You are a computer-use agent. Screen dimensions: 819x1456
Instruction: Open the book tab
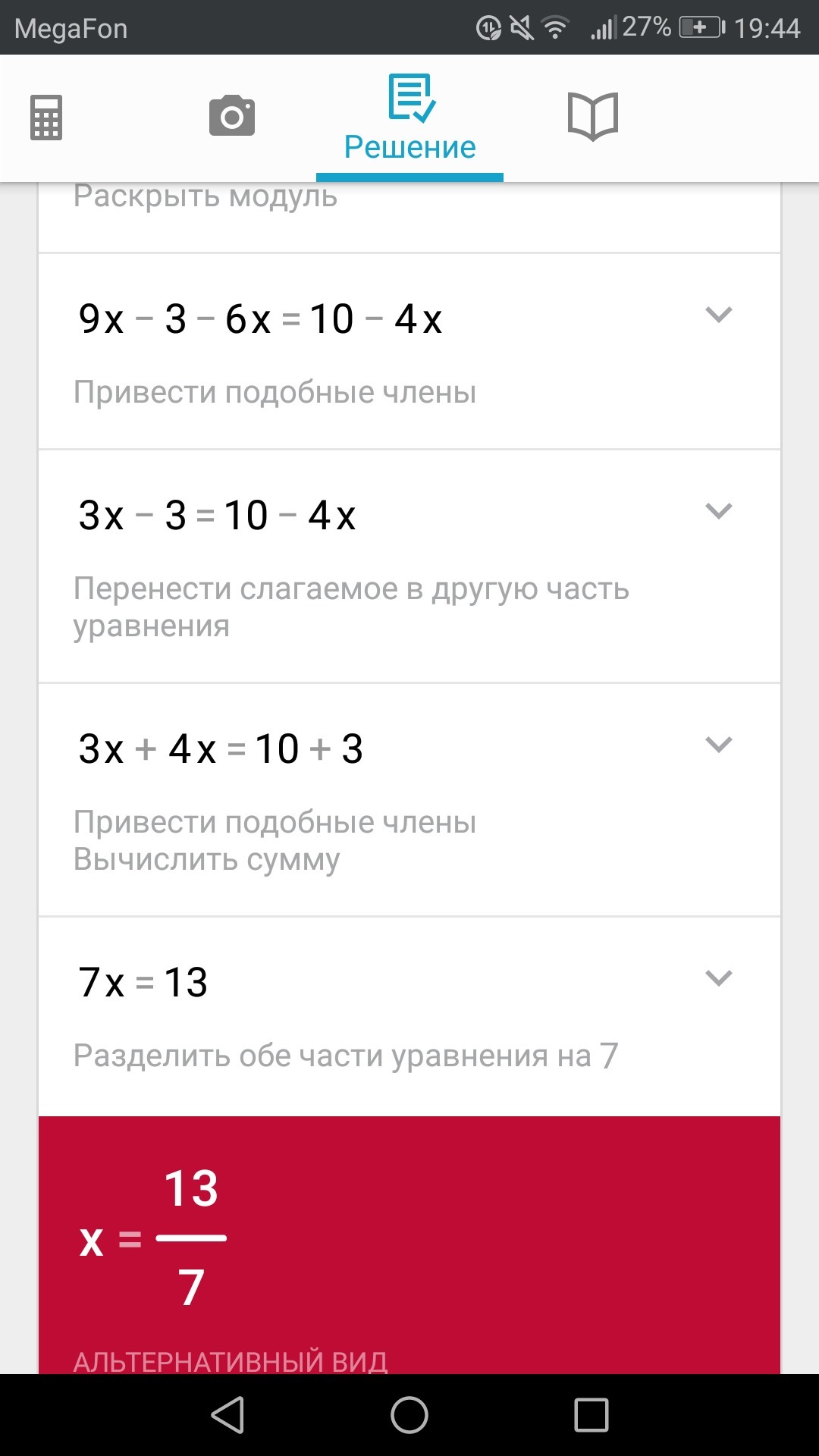593,116
